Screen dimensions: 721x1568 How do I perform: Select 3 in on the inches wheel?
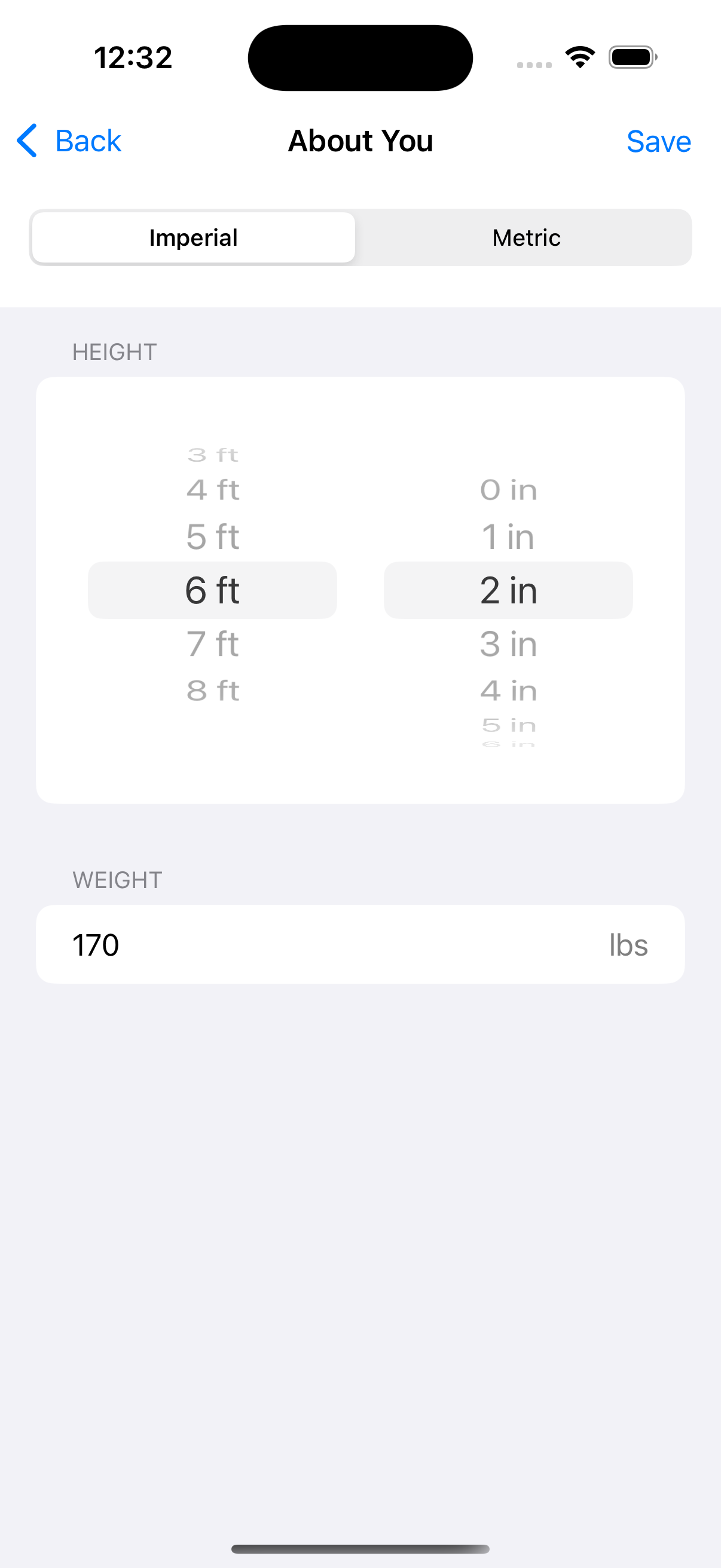pyautogui.click(x=508, y=644)
